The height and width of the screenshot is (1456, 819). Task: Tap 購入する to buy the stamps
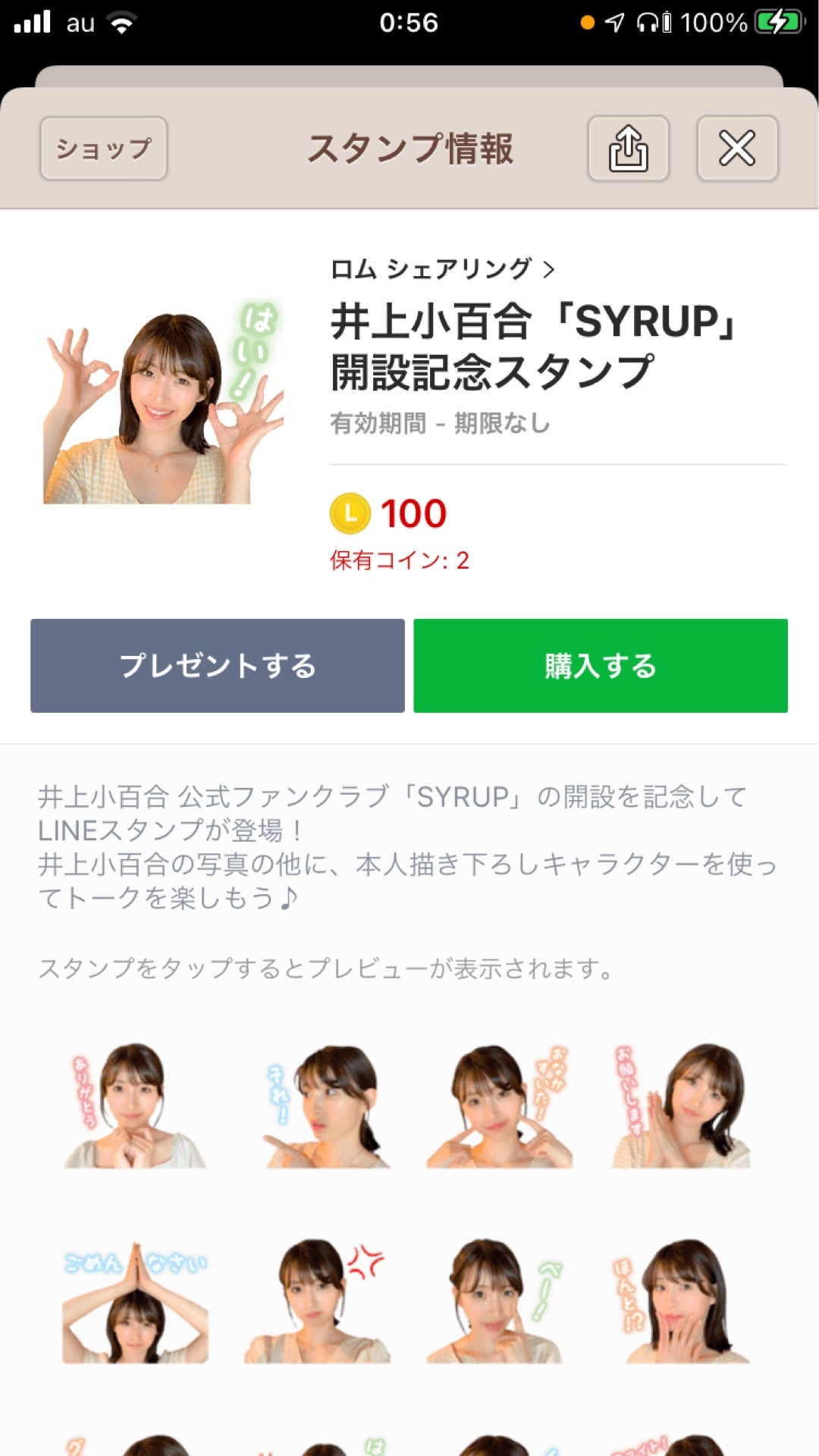tap(600, 666)
